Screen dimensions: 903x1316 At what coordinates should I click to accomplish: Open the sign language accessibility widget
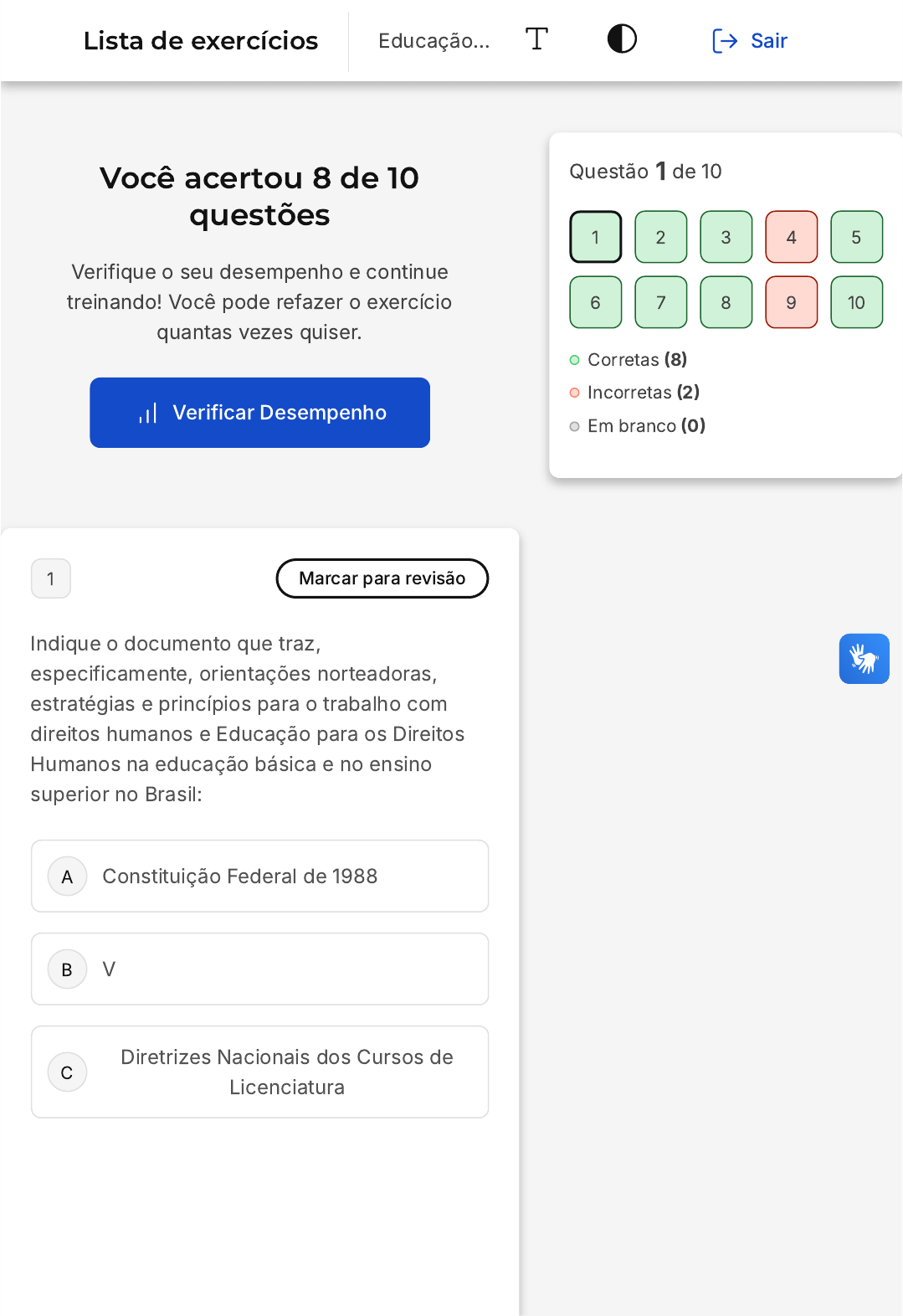pos(864,659)
